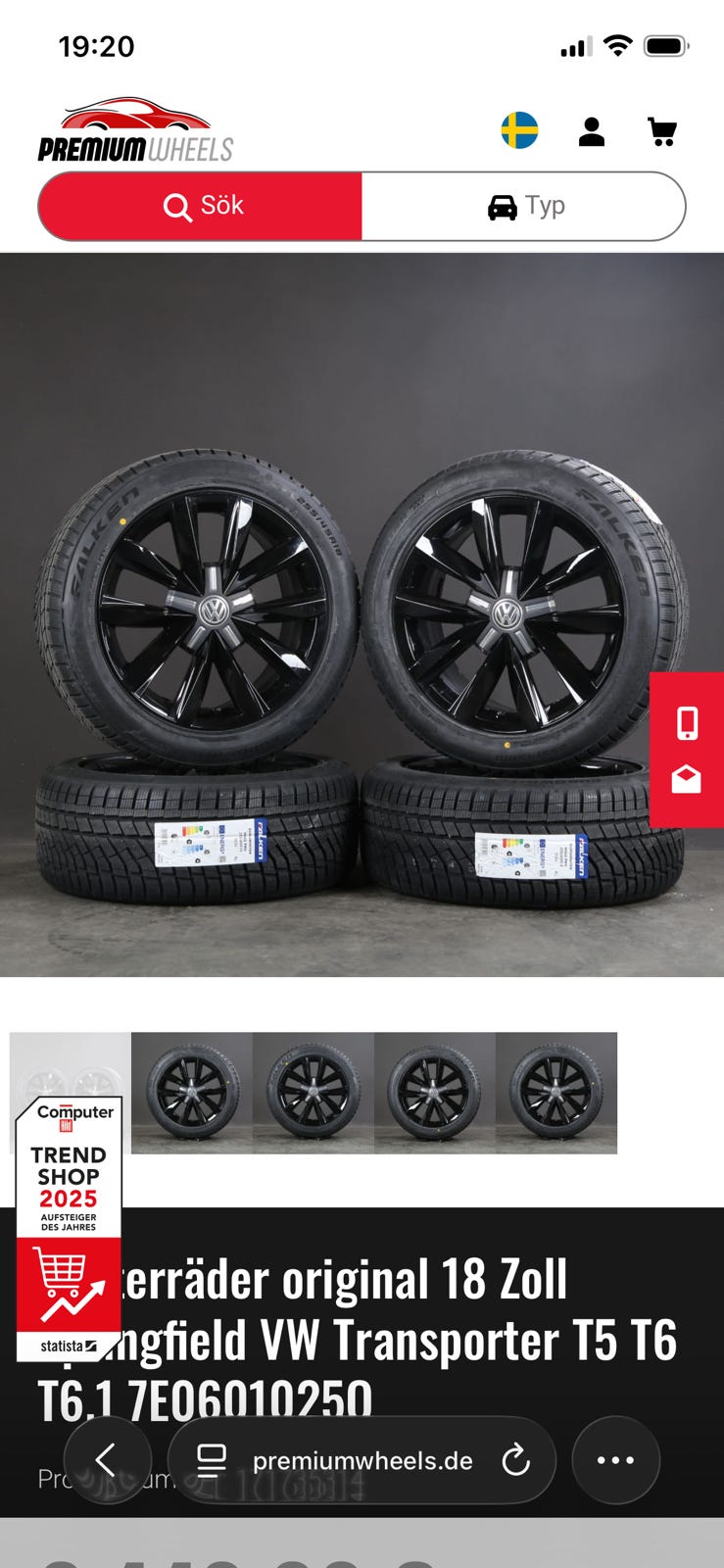Image resolution: width=724 pixels, height=1568 pixels.
Task: Go back with the browser back arrow
Action: point(107,1460)
